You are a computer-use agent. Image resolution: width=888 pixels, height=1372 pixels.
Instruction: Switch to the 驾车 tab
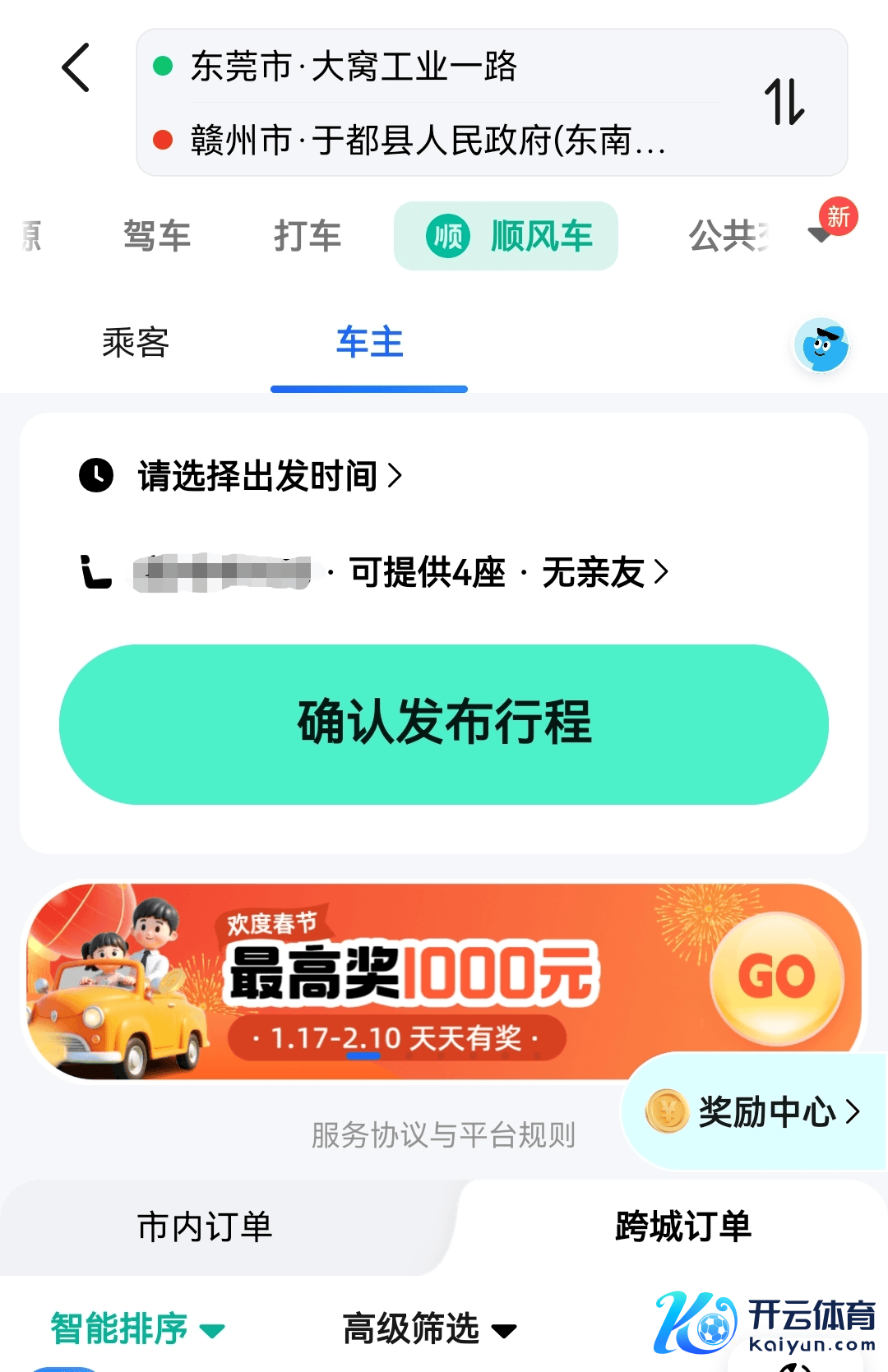(x=156, y=237)
